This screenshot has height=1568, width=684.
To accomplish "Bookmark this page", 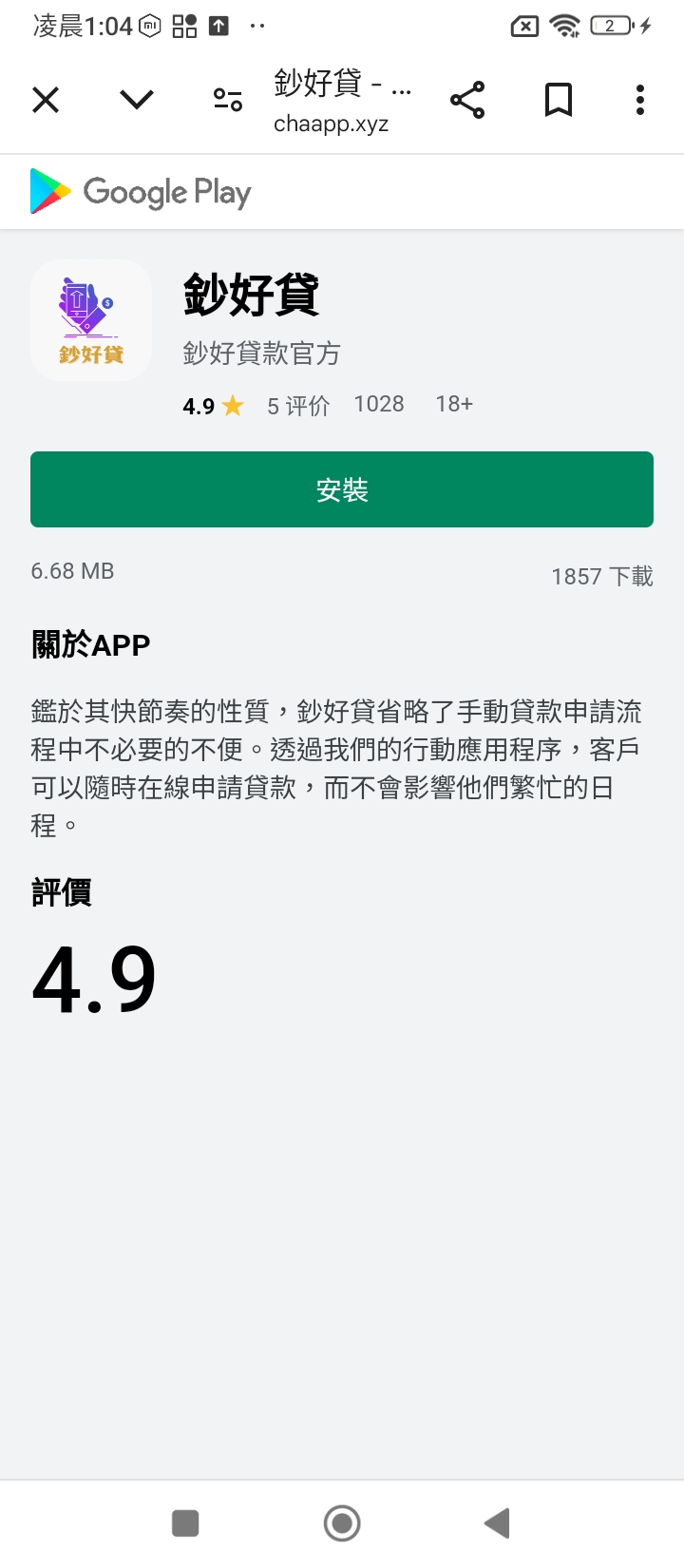I will (x=559, y=100).
